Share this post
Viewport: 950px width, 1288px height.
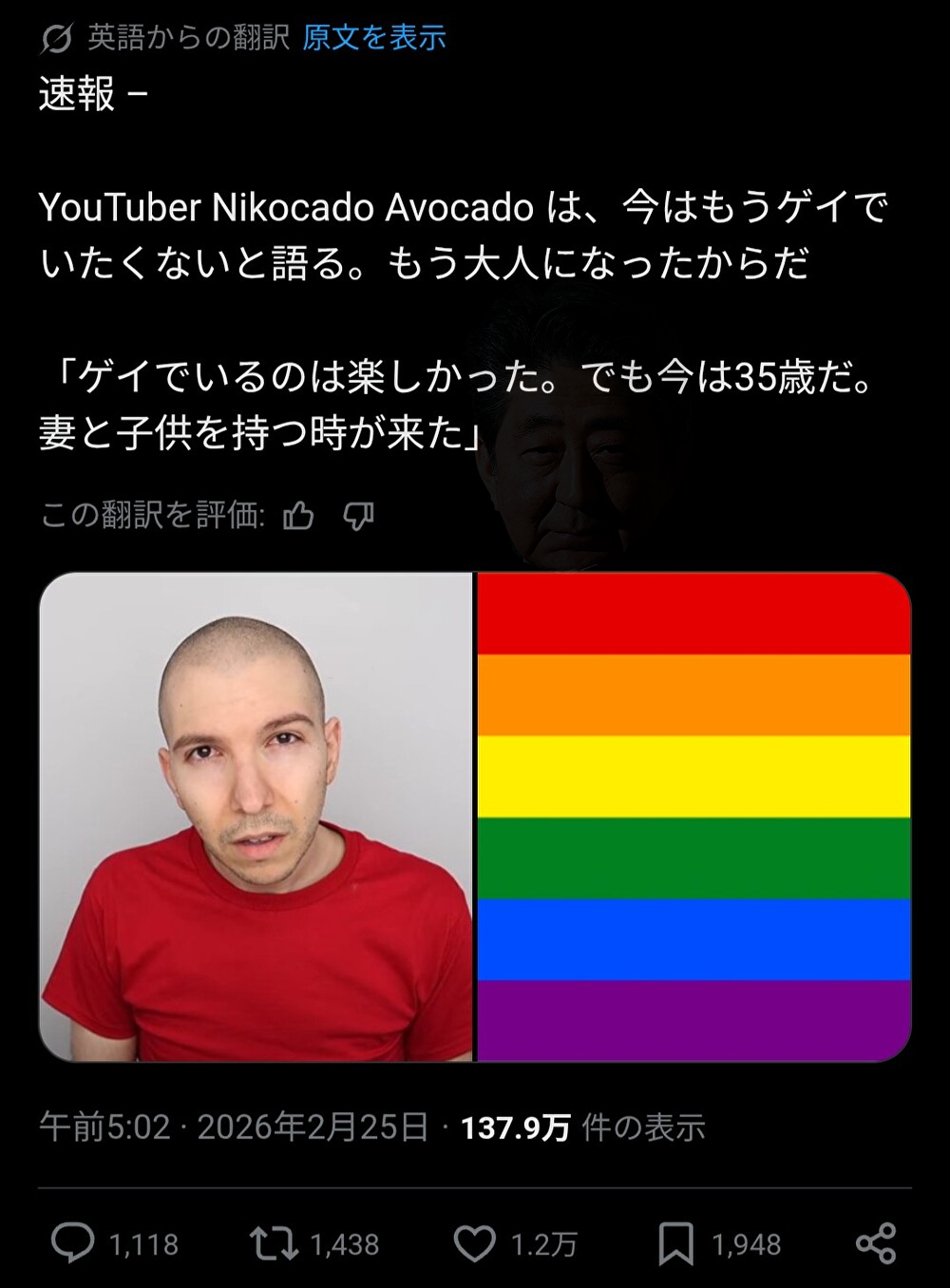coord(875,1243)
